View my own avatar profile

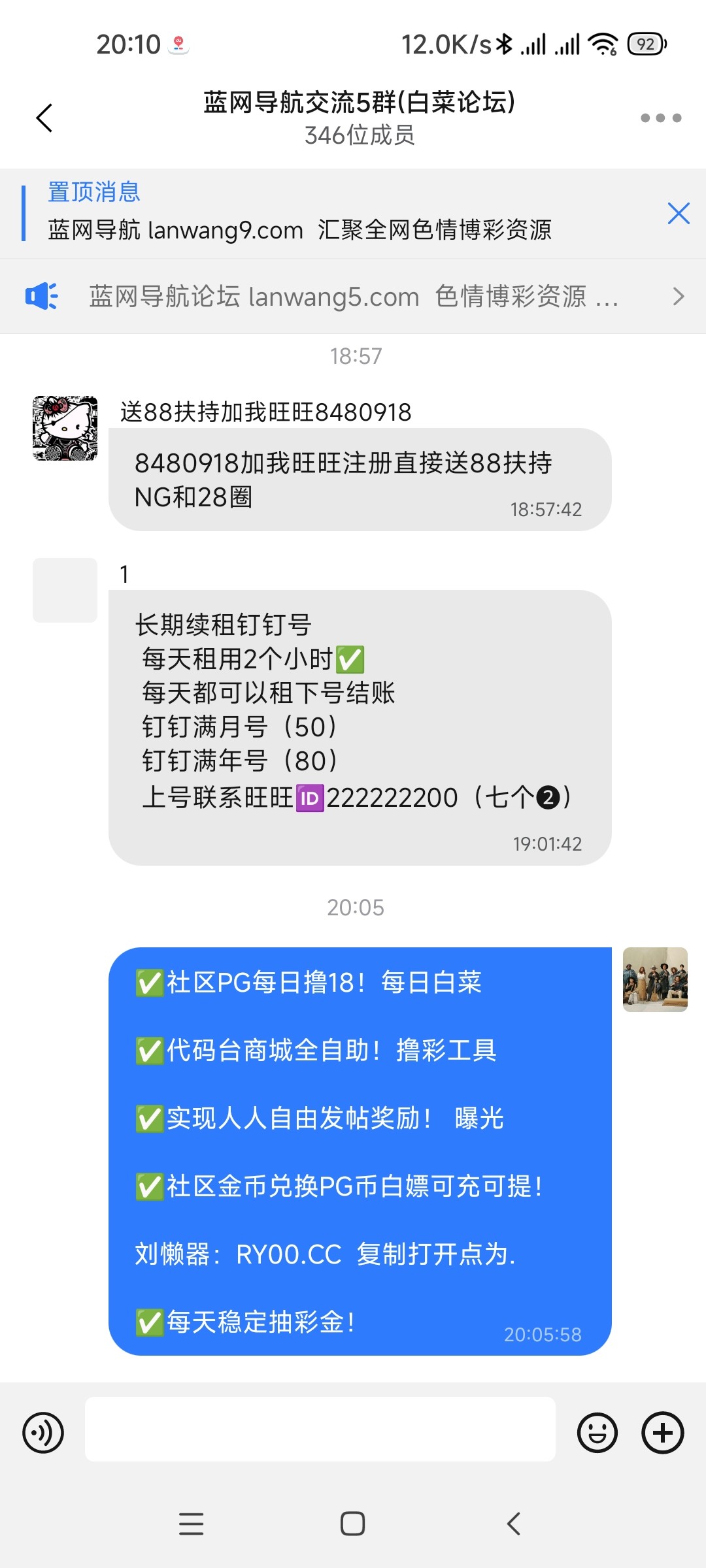click(x=654, y=979)
